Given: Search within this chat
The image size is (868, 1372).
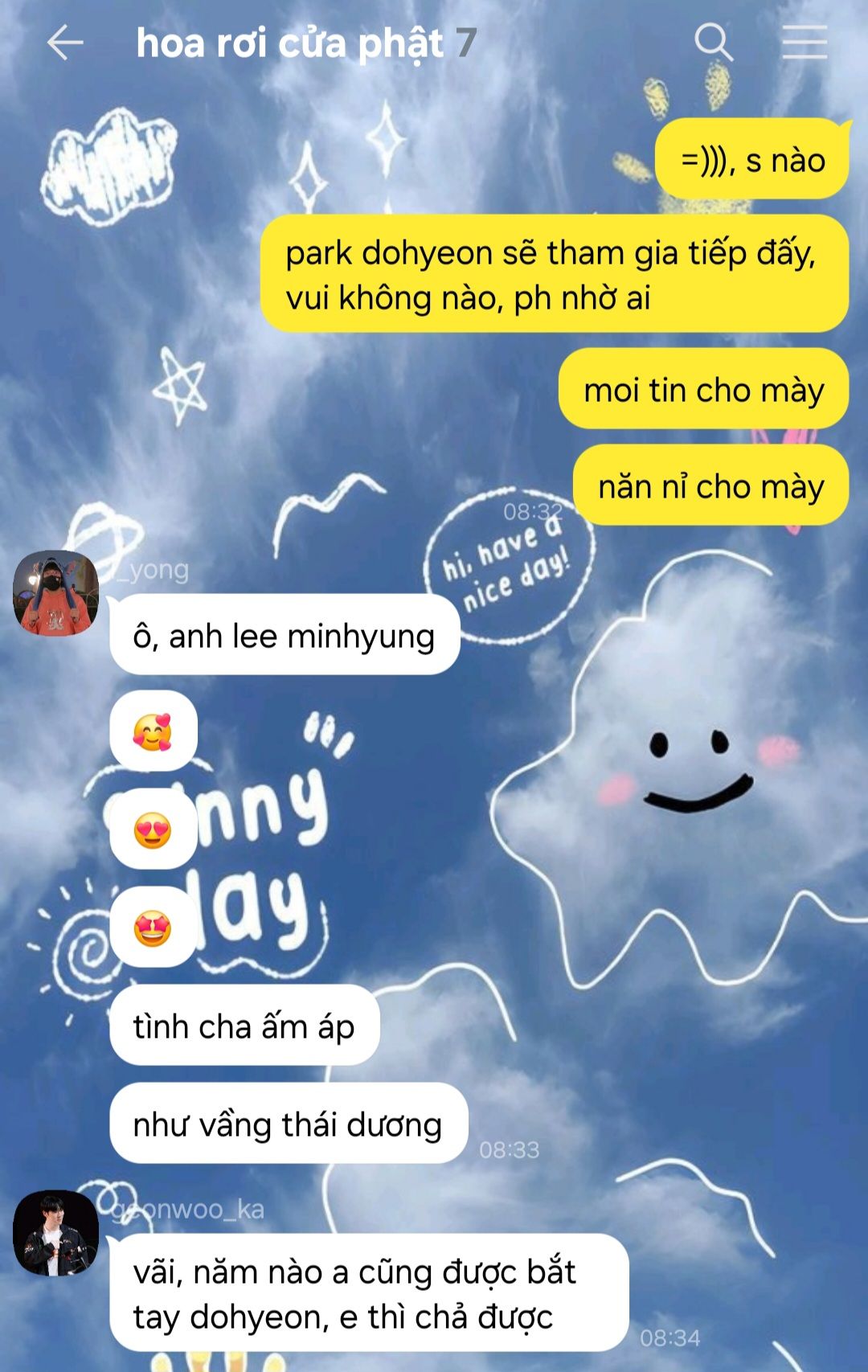Looking at the screenshot, I should coord(713,42).
